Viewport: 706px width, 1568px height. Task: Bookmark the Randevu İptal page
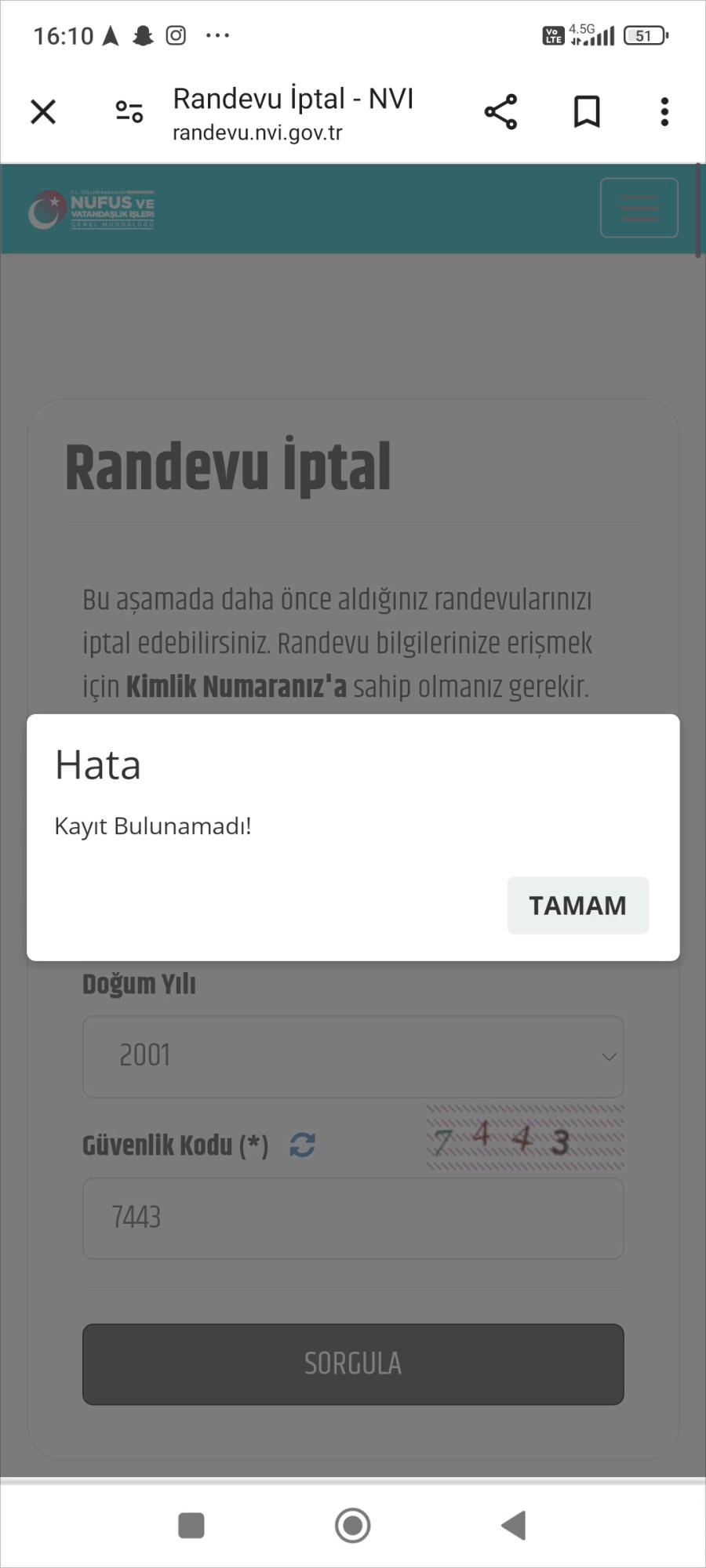coord(586,111)
